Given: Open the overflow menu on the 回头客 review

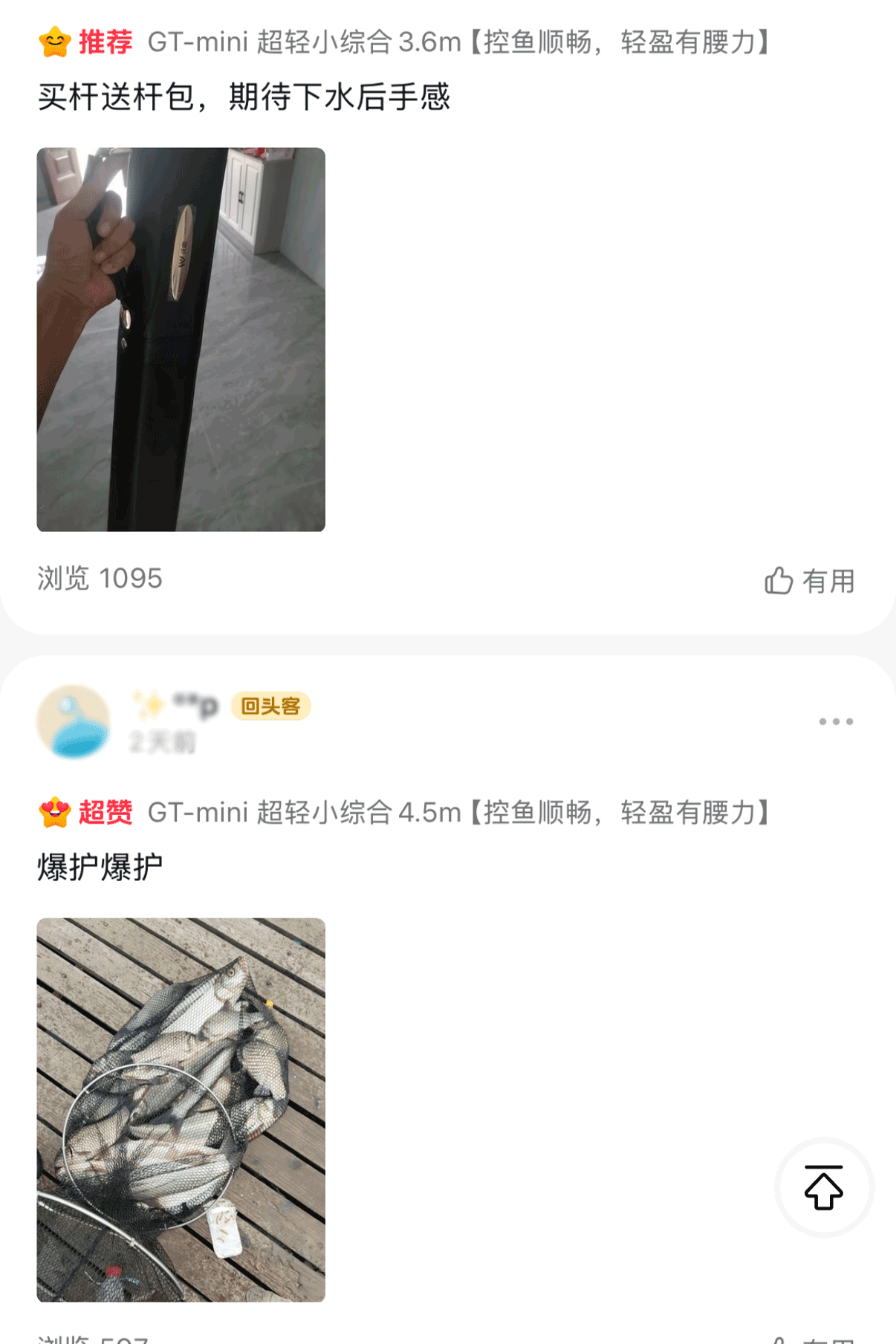Looking at the screenshot, I should pyautogui.click(x=836, y=721).
